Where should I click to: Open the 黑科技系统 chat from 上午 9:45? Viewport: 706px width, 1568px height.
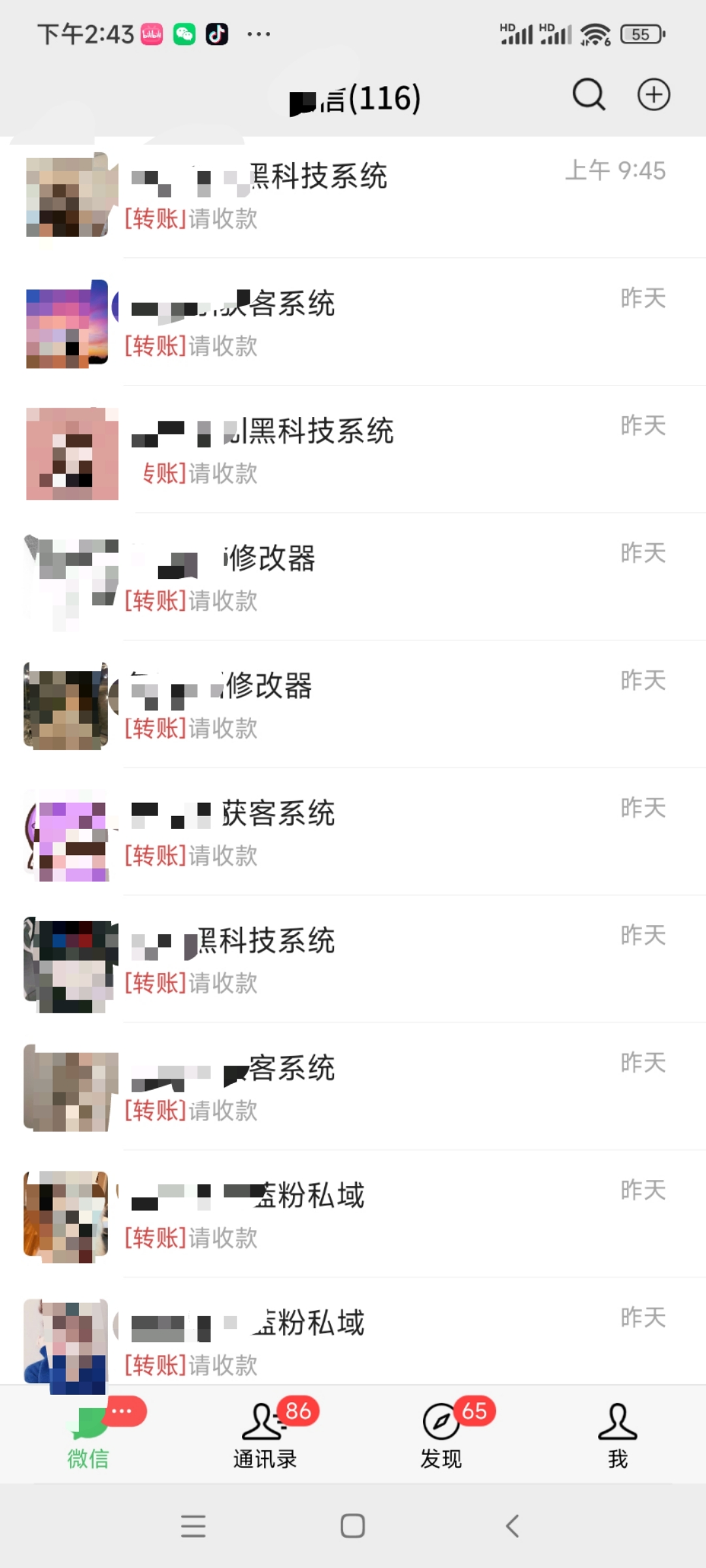click(x=353, y=196)
